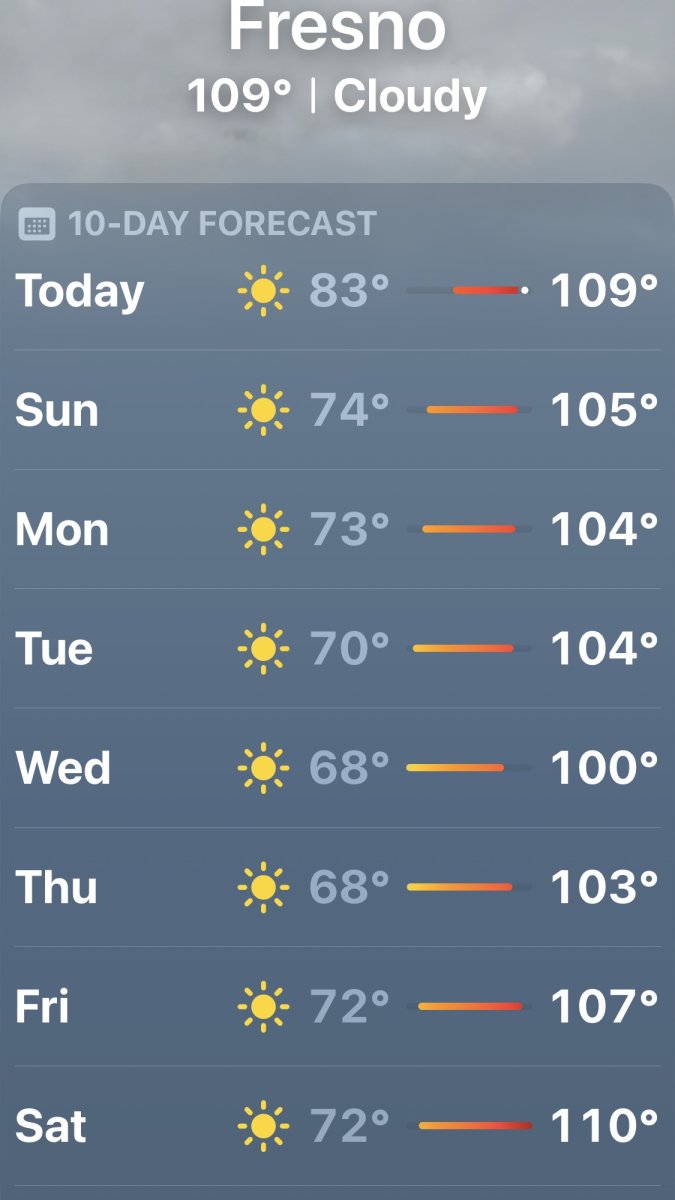Open the Sun forecast row
Viewport: 675px width, 1200px height.
click(337, 410)
